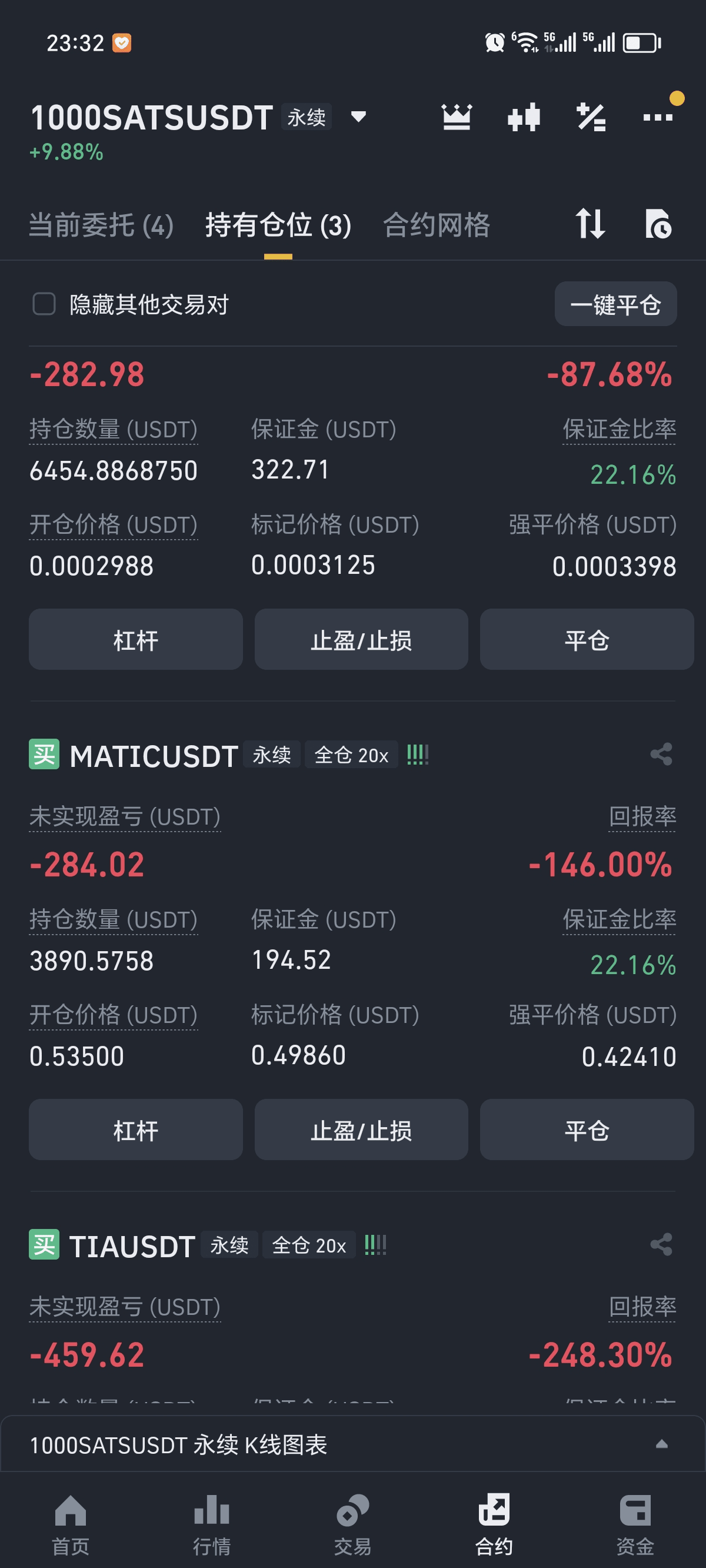Check the 隐藏其他交易对 checkbox

[44, 304]
